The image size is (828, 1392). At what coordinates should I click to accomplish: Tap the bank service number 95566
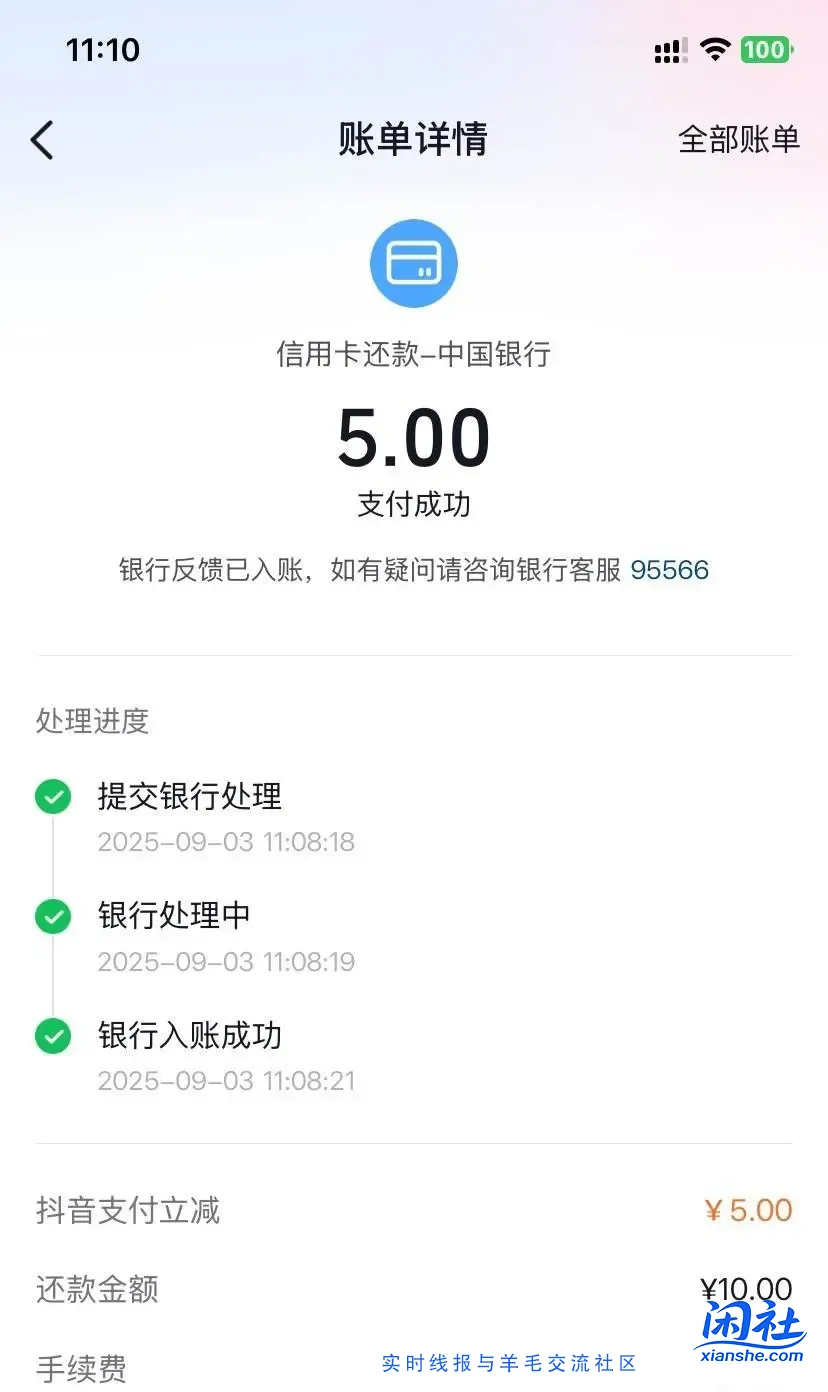669,570
